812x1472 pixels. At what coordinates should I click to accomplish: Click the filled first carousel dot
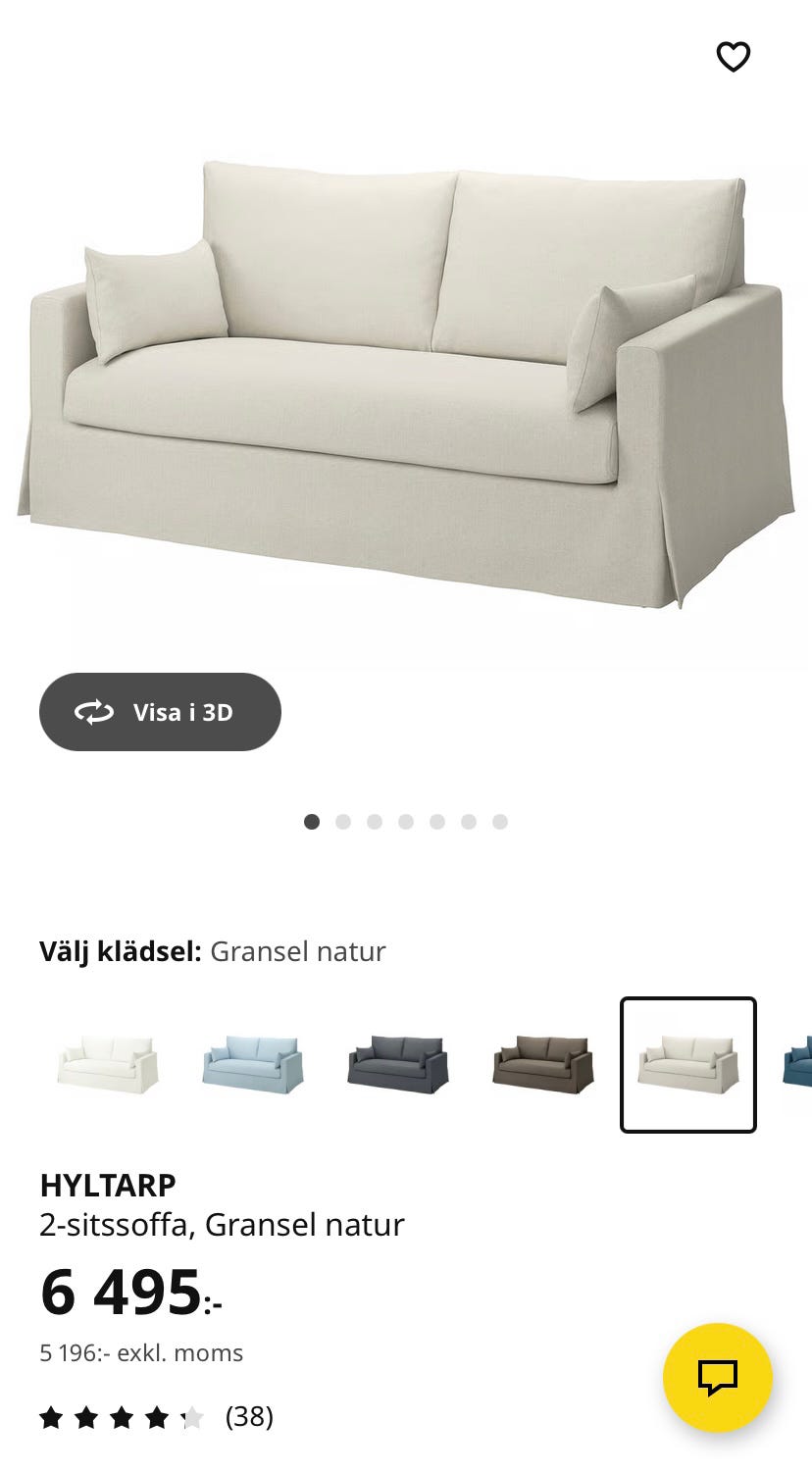pos(311,822)
